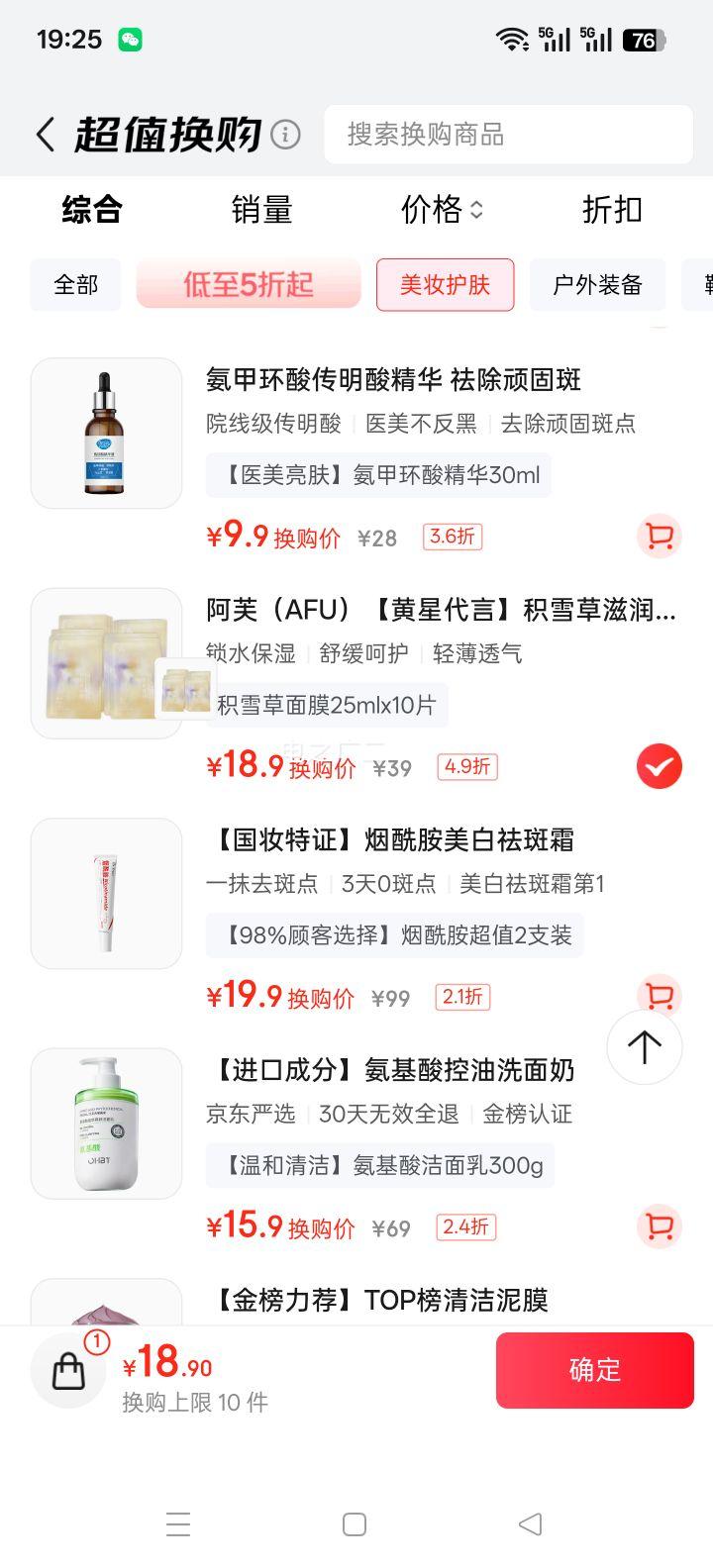Sort products by 折扣
Image resolution: width=713 pixels, height=1568 pixels.
(x=611, y=210)
